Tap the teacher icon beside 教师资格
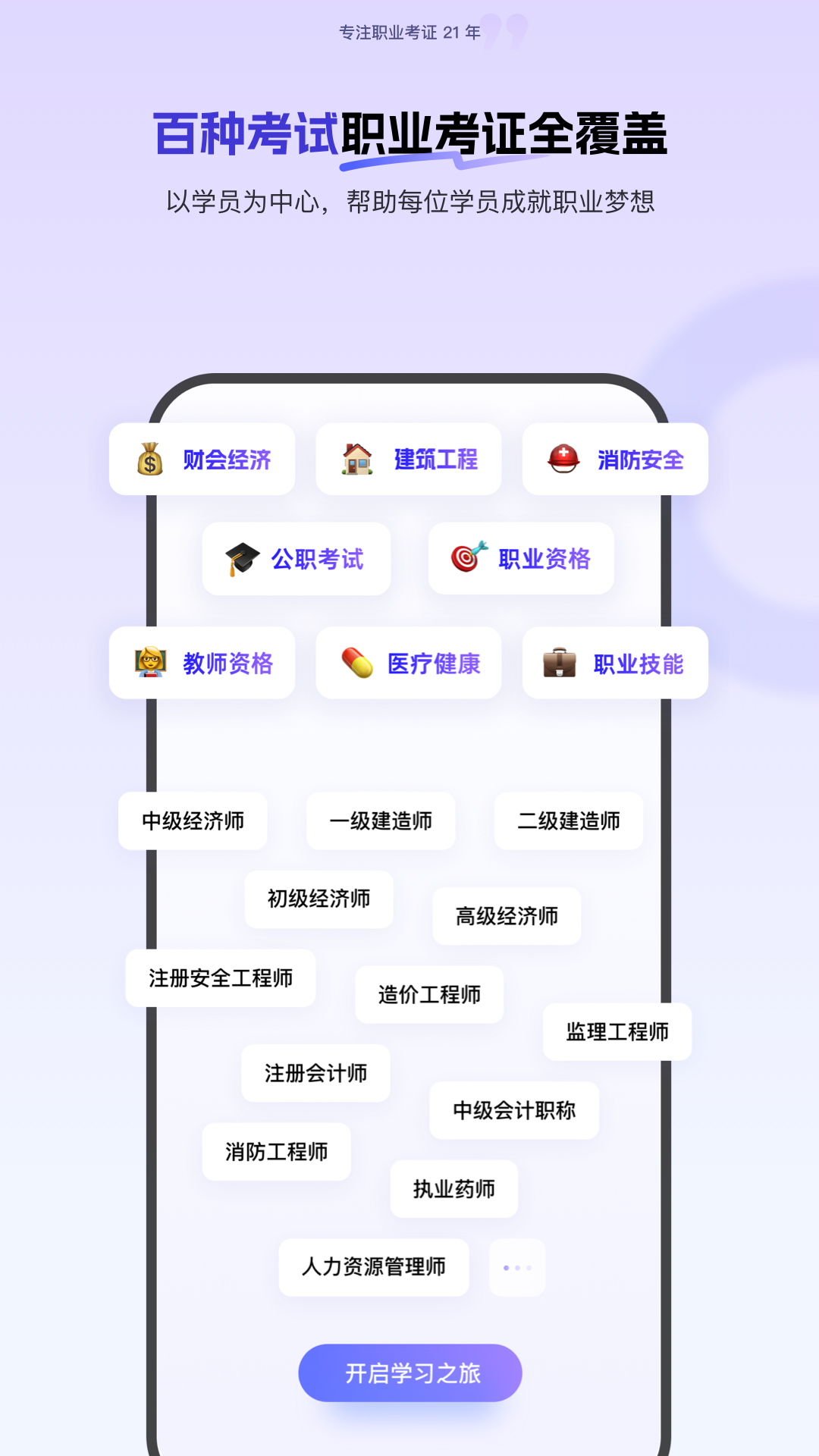This screenshot has width=819, height=1456. pos(149,663)
